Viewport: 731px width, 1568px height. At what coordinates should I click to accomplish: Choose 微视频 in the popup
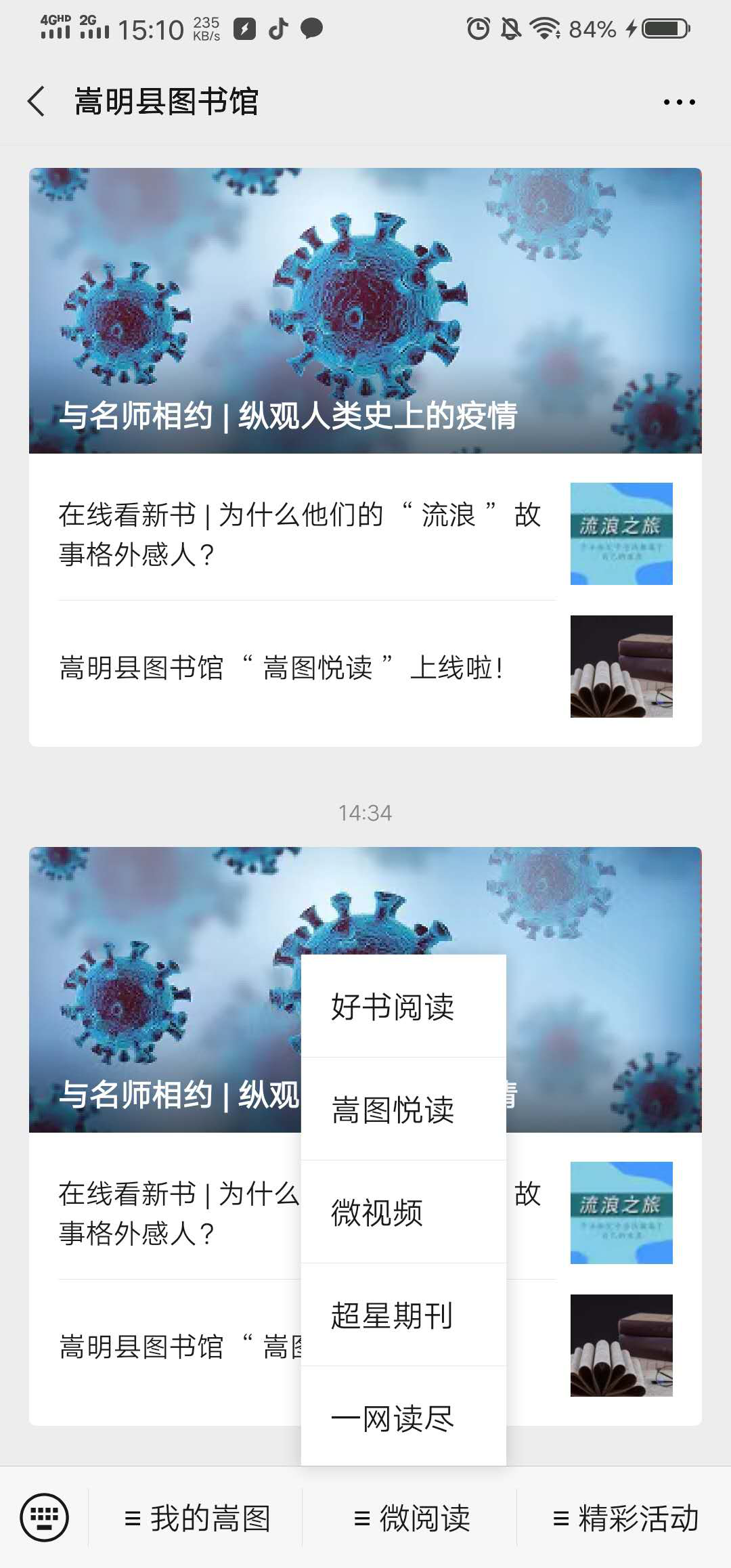pyautogui.click(x=403, y=1212)
